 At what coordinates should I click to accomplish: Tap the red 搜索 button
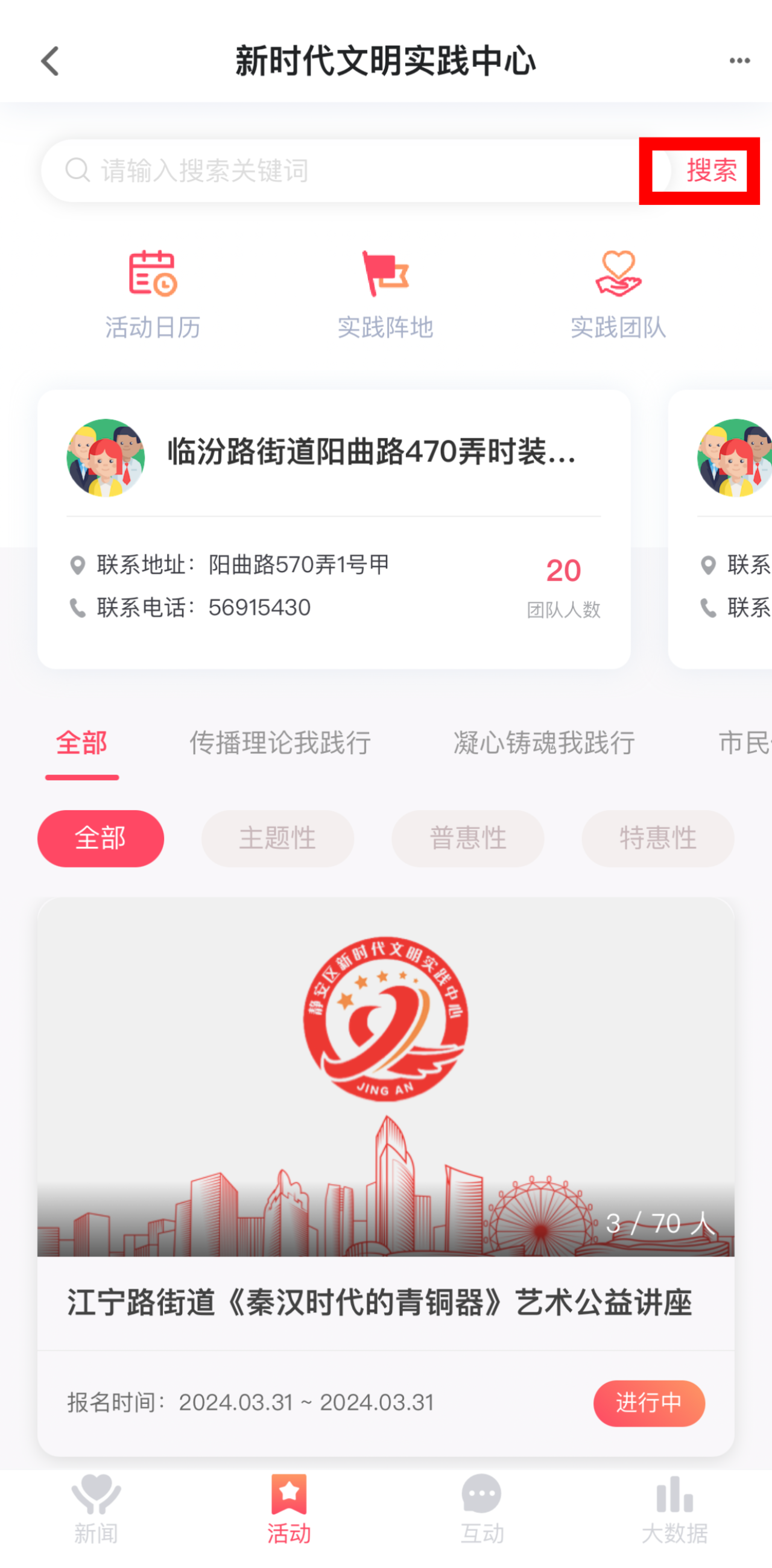pyautogui.click(x=711, y=171)
